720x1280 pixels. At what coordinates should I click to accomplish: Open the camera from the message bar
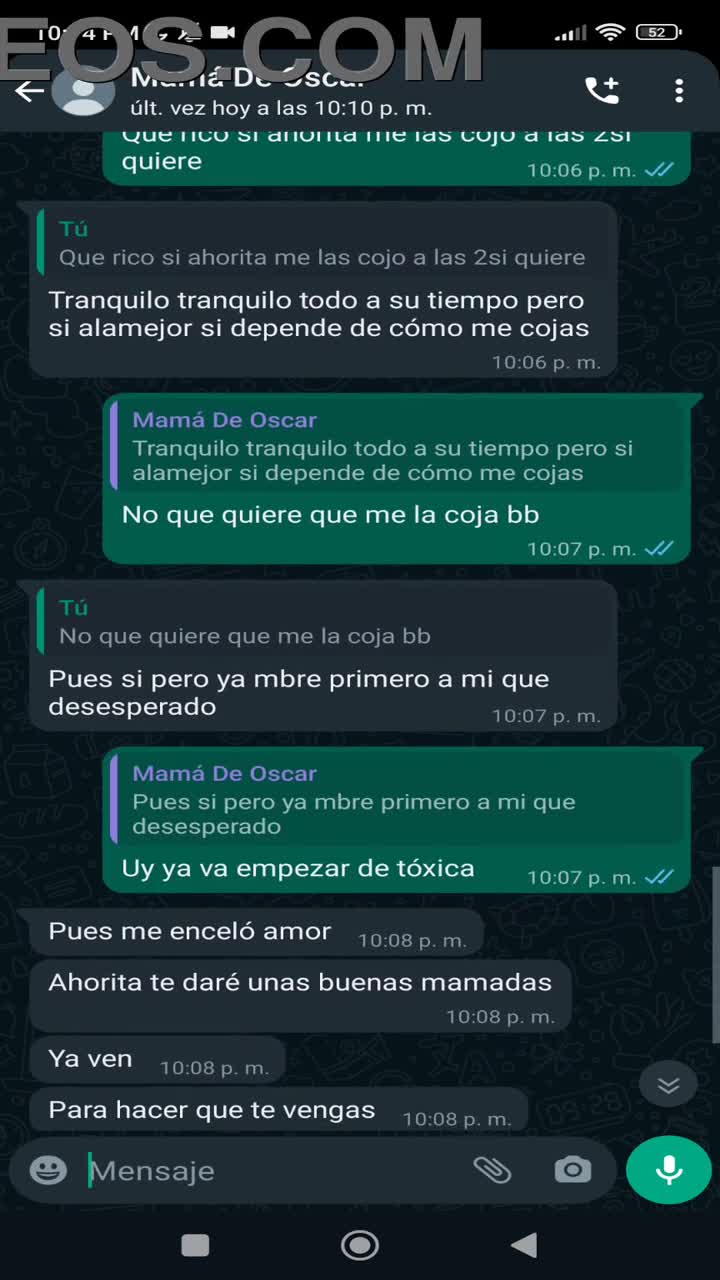573,1170
